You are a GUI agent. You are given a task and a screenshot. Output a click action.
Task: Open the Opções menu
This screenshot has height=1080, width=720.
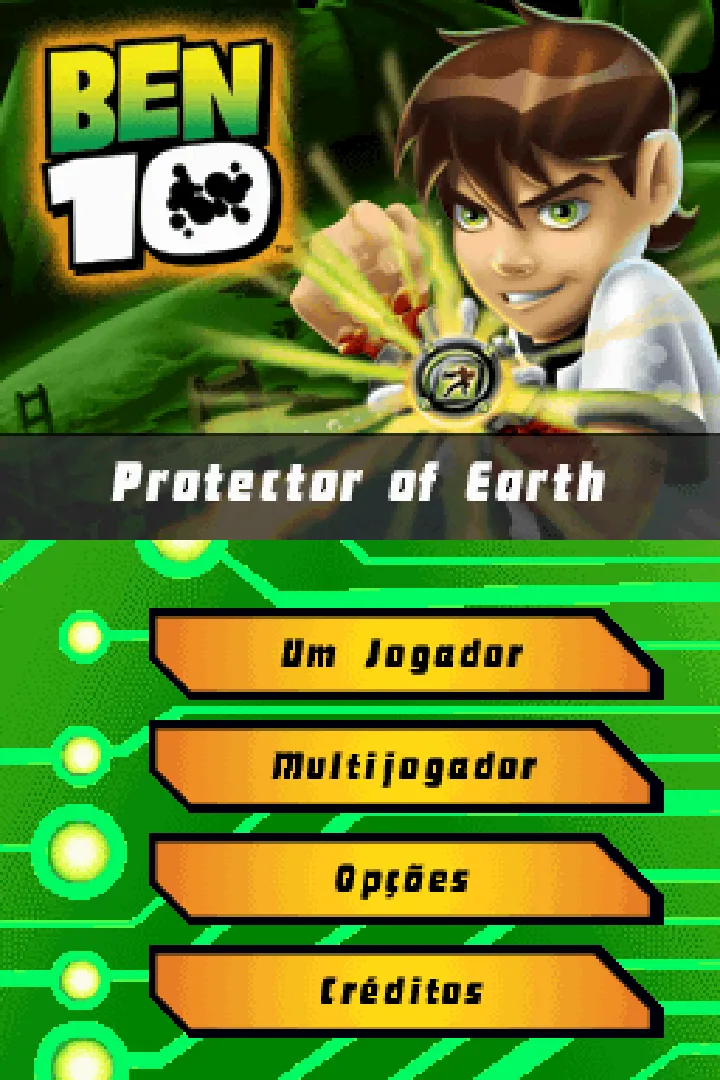point(403,879)
